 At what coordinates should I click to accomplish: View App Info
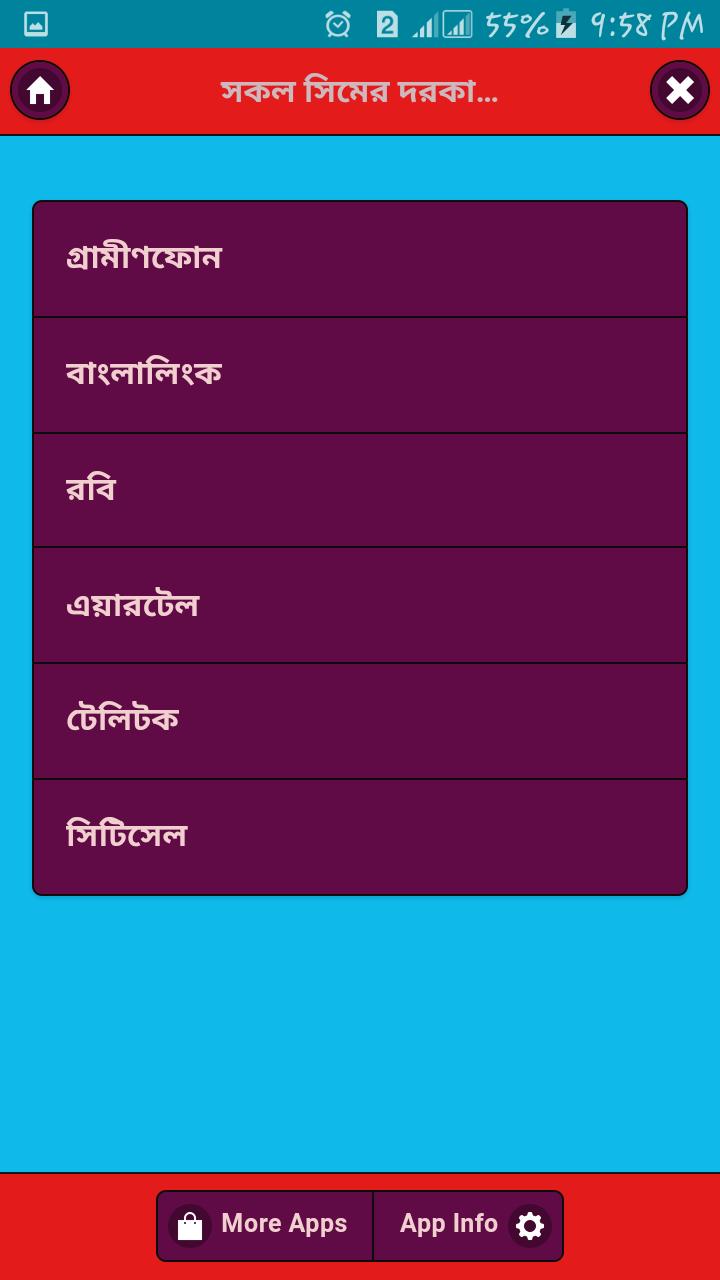point(468,1225)
